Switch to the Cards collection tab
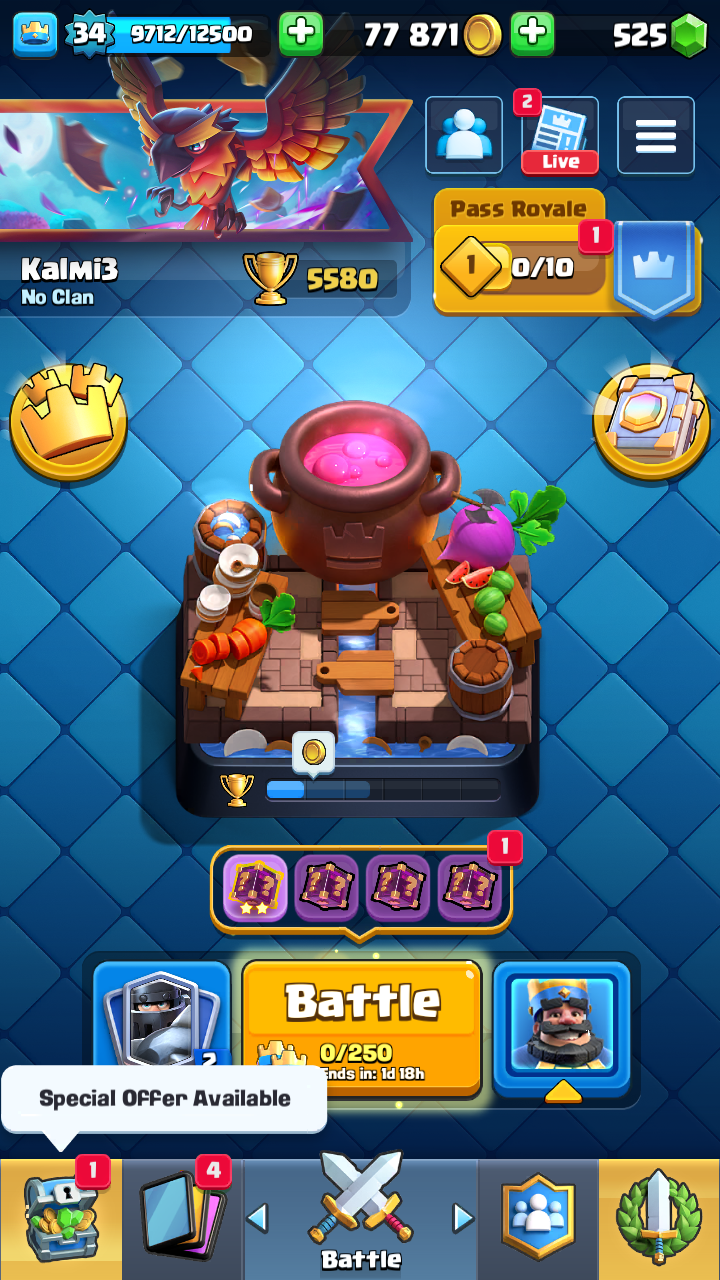Image resolution: width=720 pixels, height=1280 pixels. (182, 1220)
